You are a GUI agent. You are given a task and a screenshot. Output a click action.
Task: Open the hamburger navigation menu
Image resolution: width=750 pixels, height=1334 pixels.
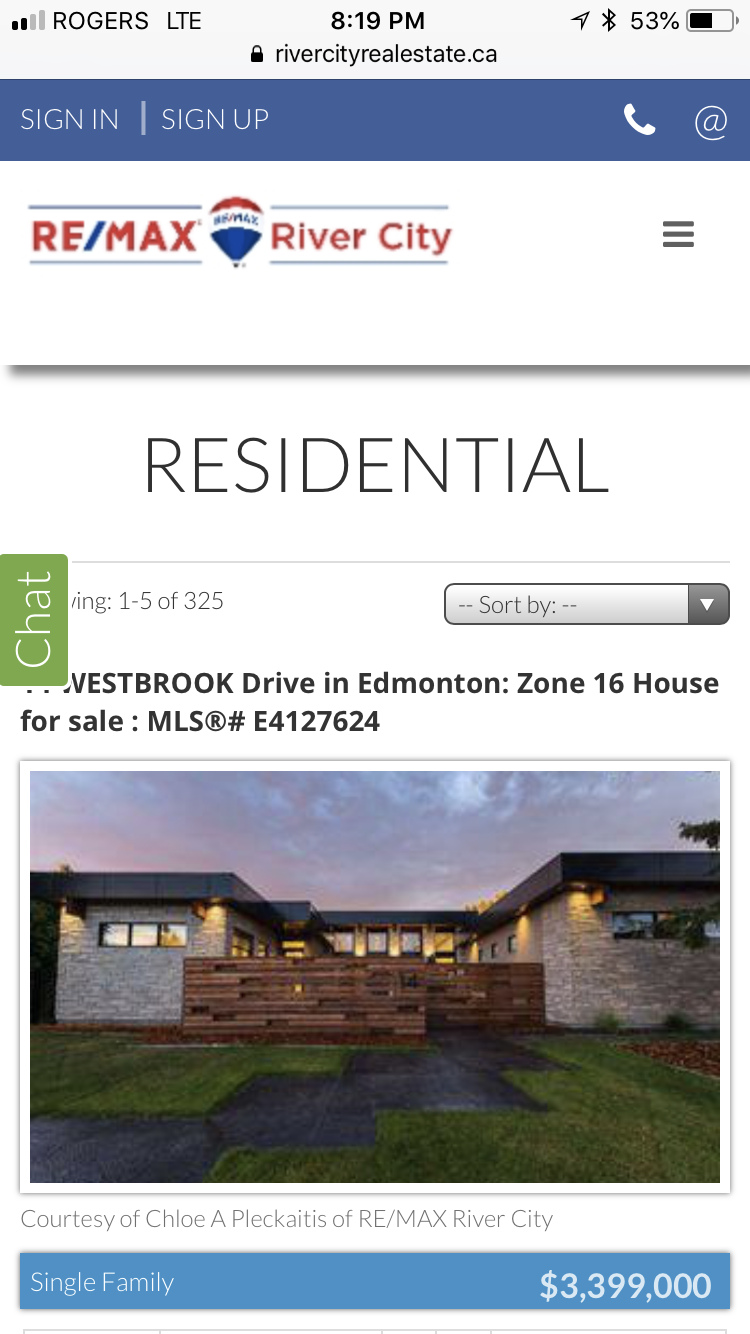678,235
